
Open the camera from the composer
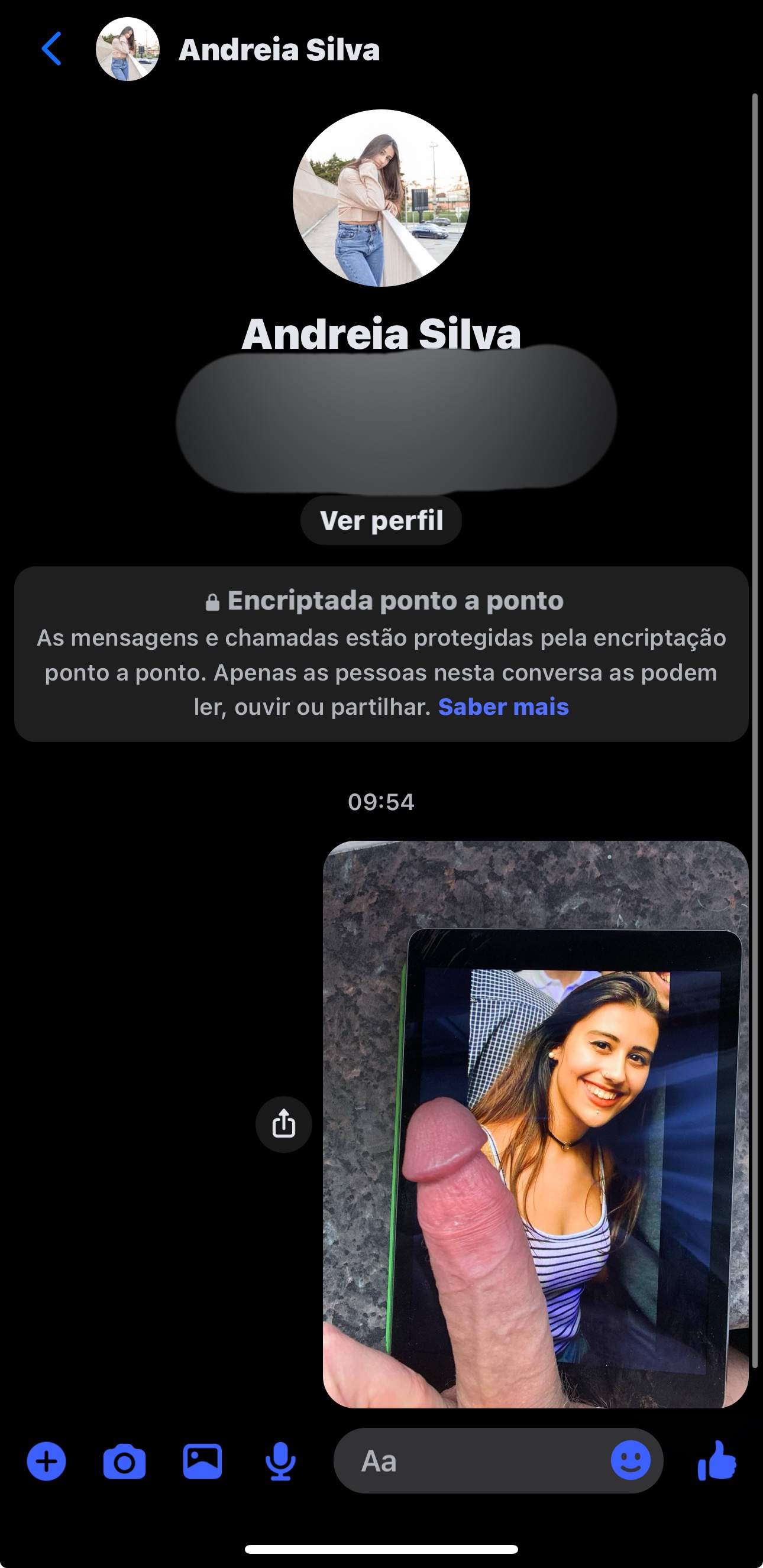124,1462
